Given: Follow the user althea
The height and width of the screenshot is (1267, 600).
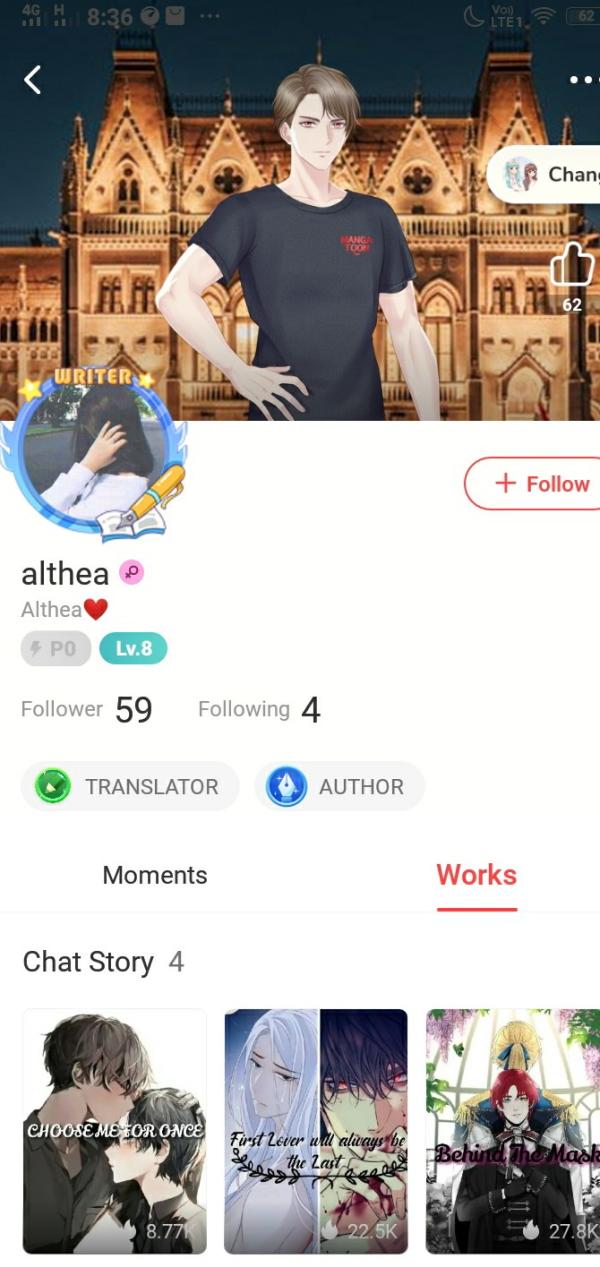Looking at the screenshot, I should pos(532,484).
